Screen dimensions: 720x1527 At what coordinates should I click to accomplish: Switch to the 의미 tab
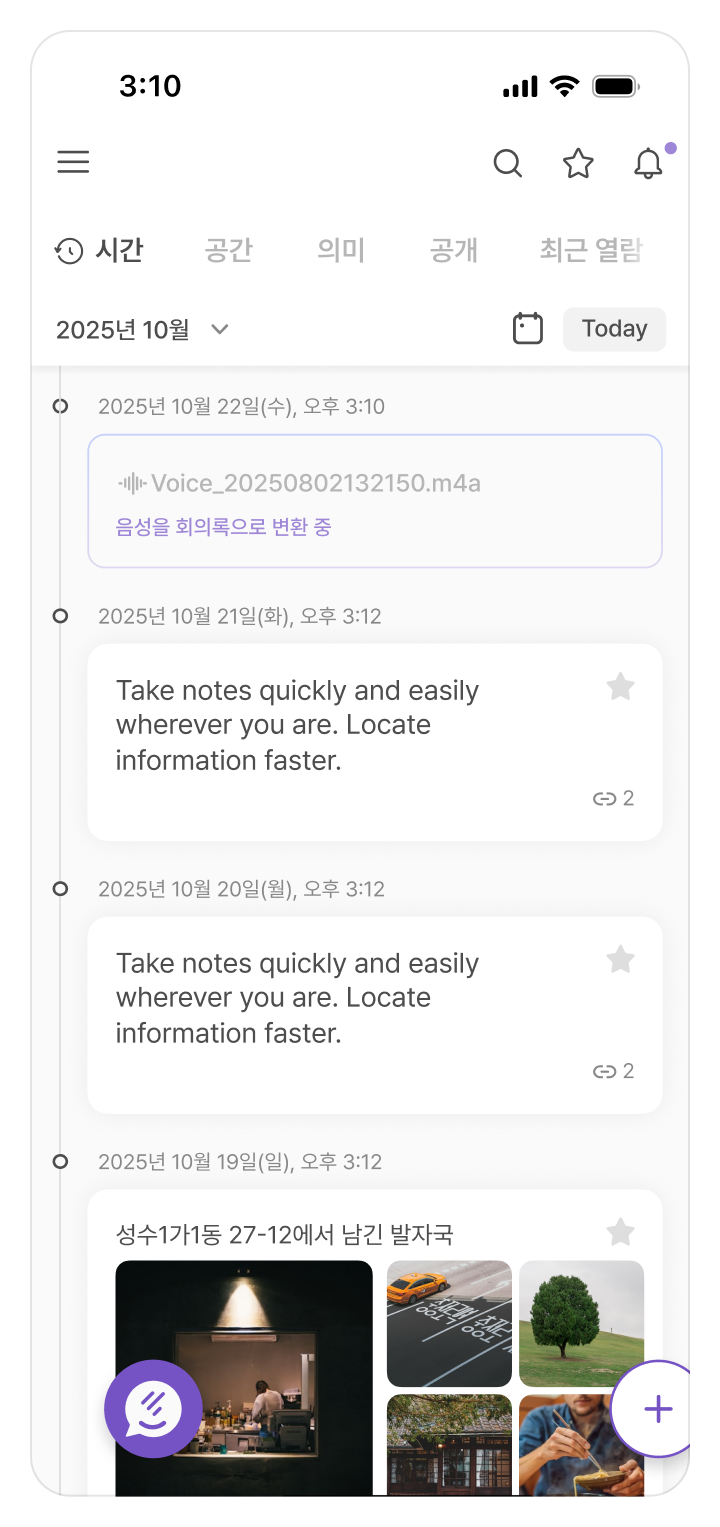pyautogui.click(x=341, y=250)
